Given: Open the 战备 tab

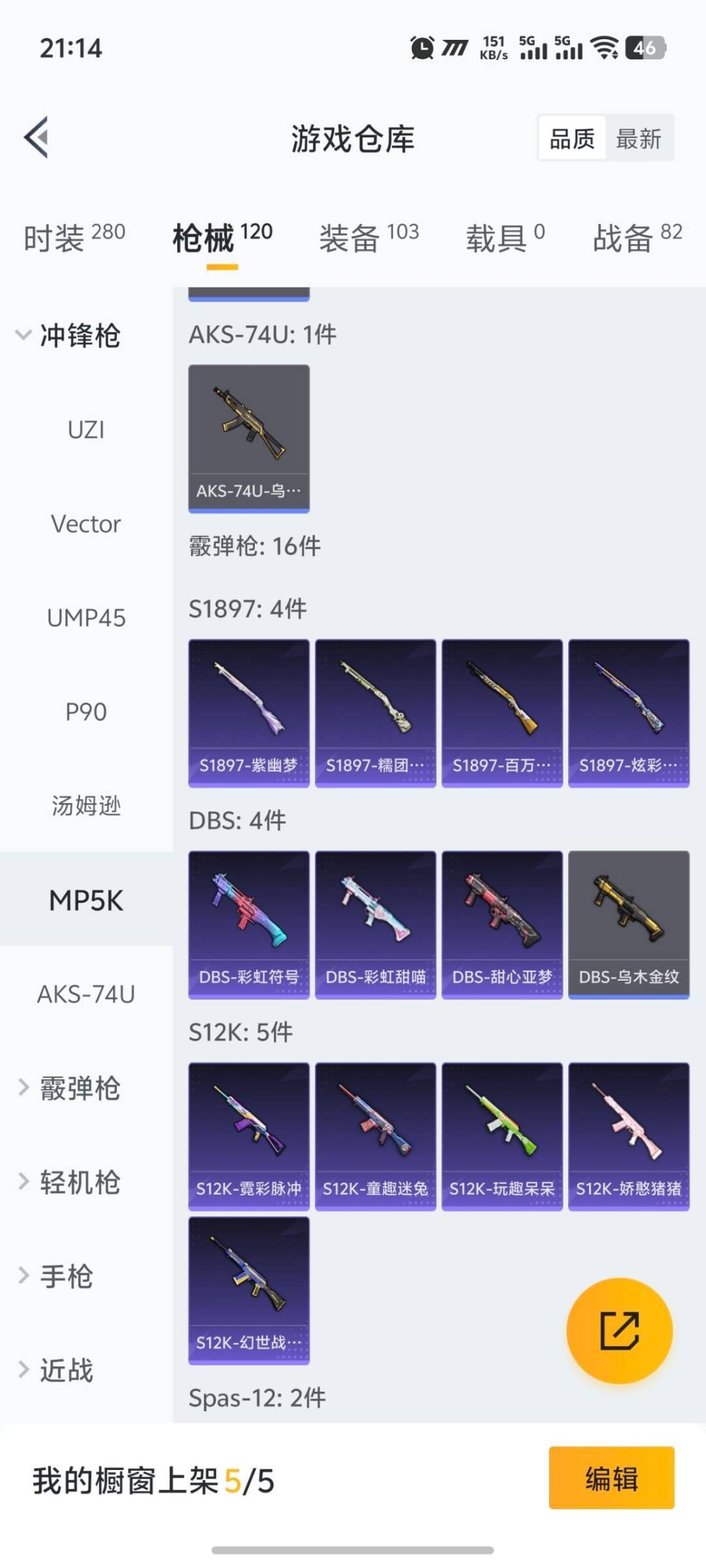Looking at the screenshot, I should 637,237.
